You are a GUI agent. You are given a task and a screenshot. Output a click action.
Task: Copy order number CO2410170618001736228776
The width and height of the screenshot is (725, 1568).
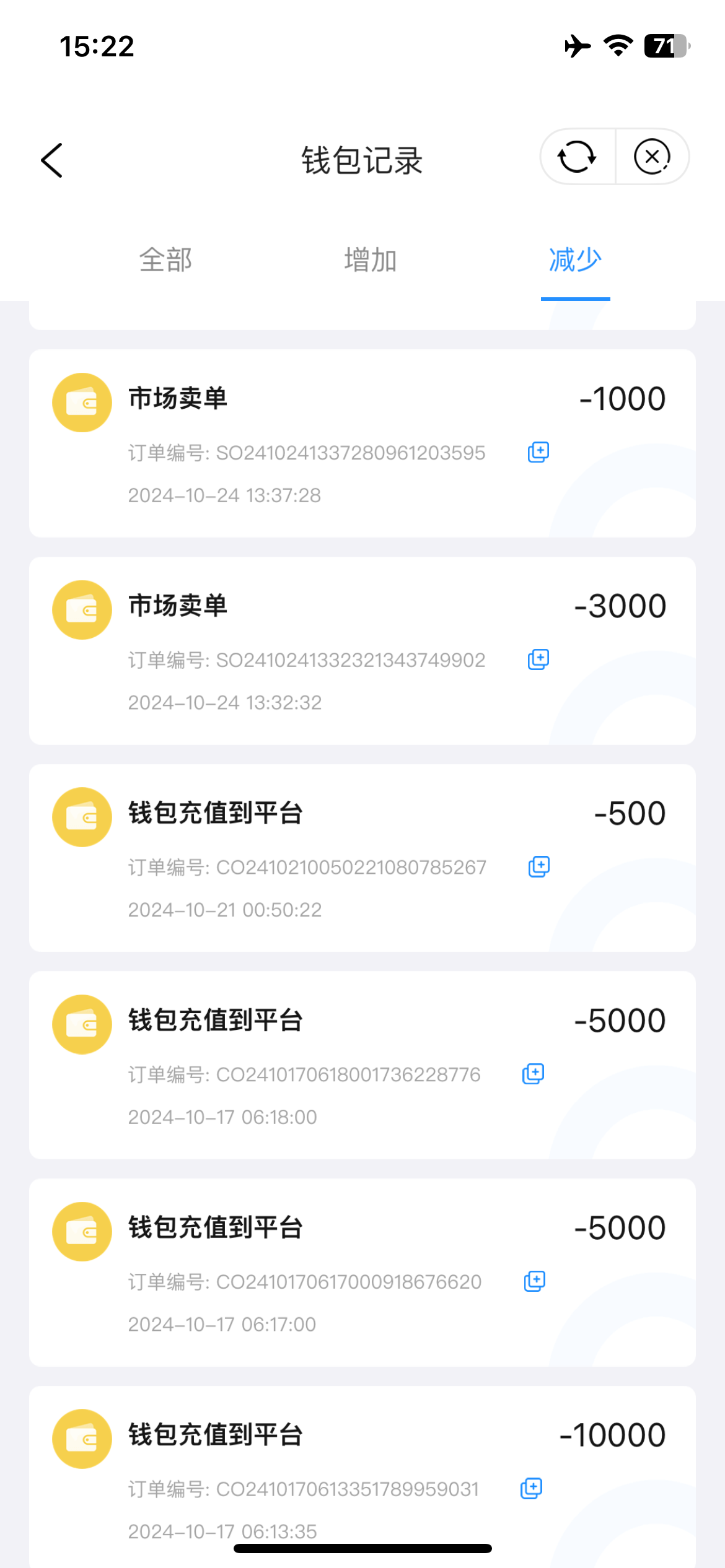(x=534, y=1074)
